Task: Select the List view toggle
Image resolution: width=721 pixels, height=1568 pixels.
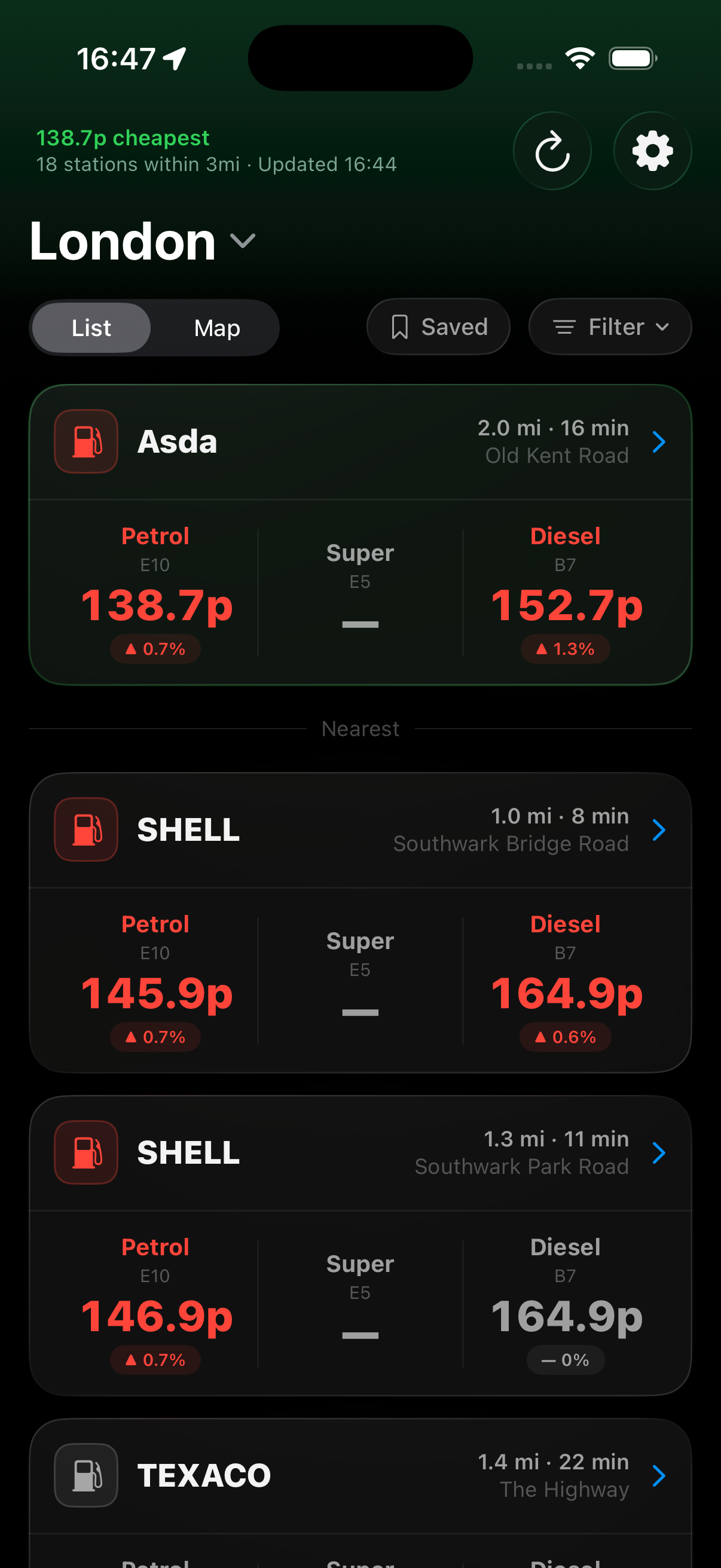Action: tap(91, 328)
